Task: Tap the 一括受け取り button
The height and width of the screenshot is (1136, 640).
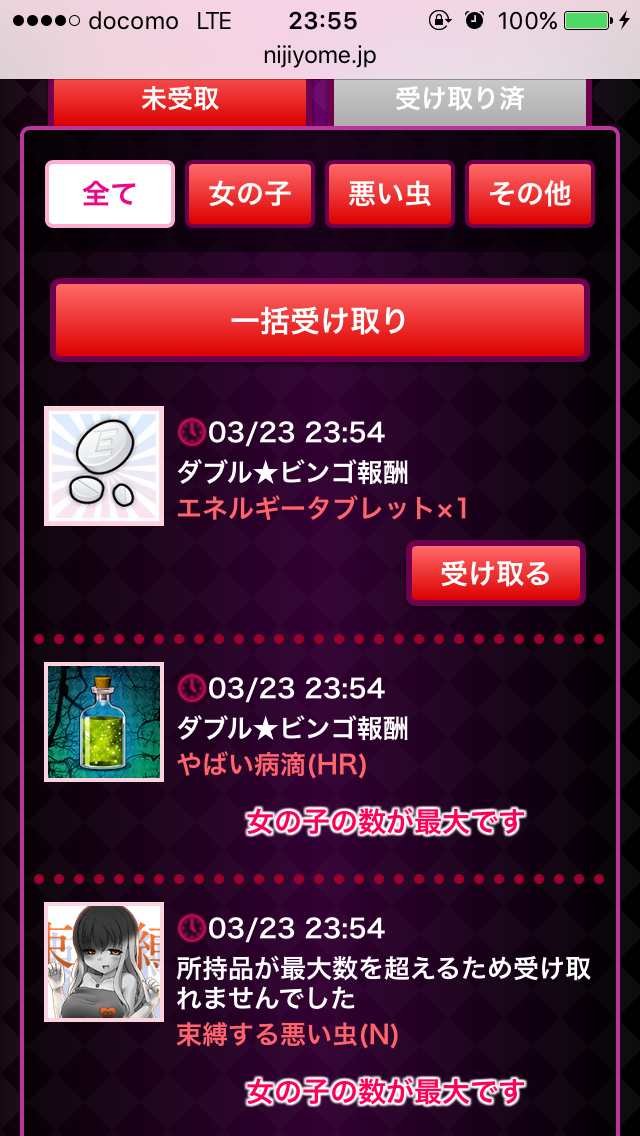Action: click(320, 320)
